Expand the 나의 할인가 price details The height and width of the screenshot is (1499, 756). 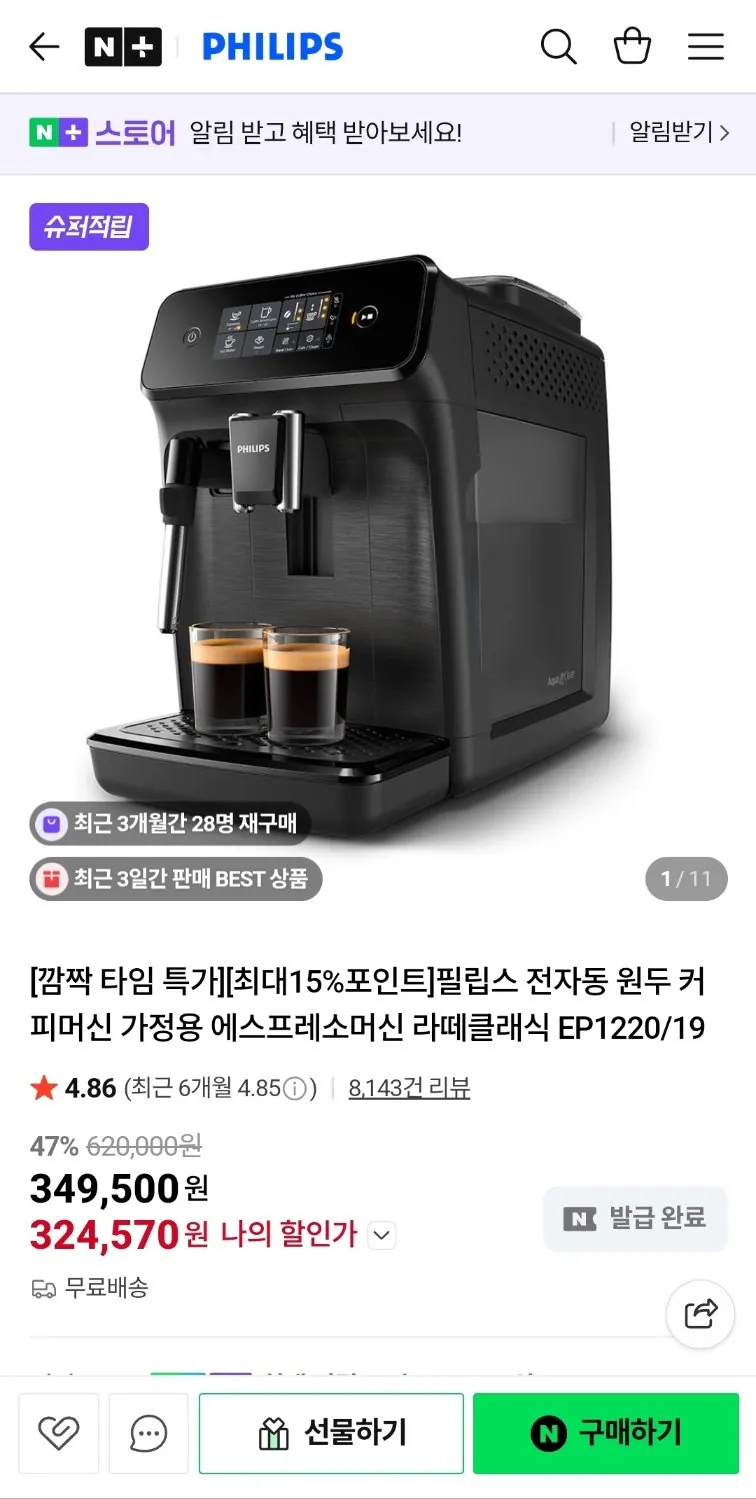380,1236
